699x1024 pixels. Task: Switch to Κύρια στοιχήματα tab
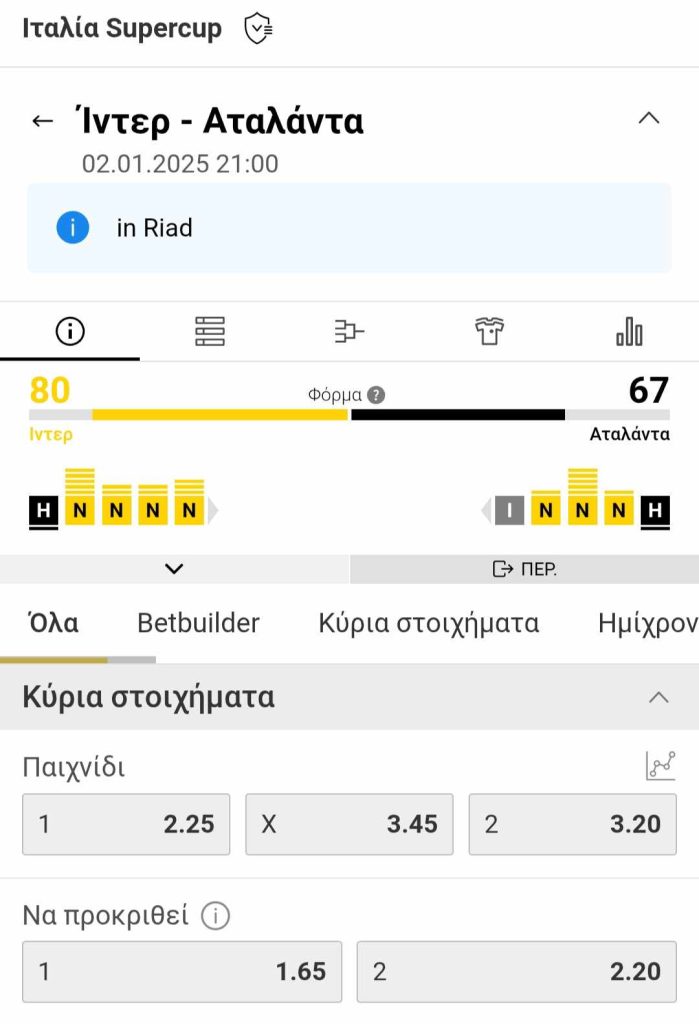click(428, 624)
